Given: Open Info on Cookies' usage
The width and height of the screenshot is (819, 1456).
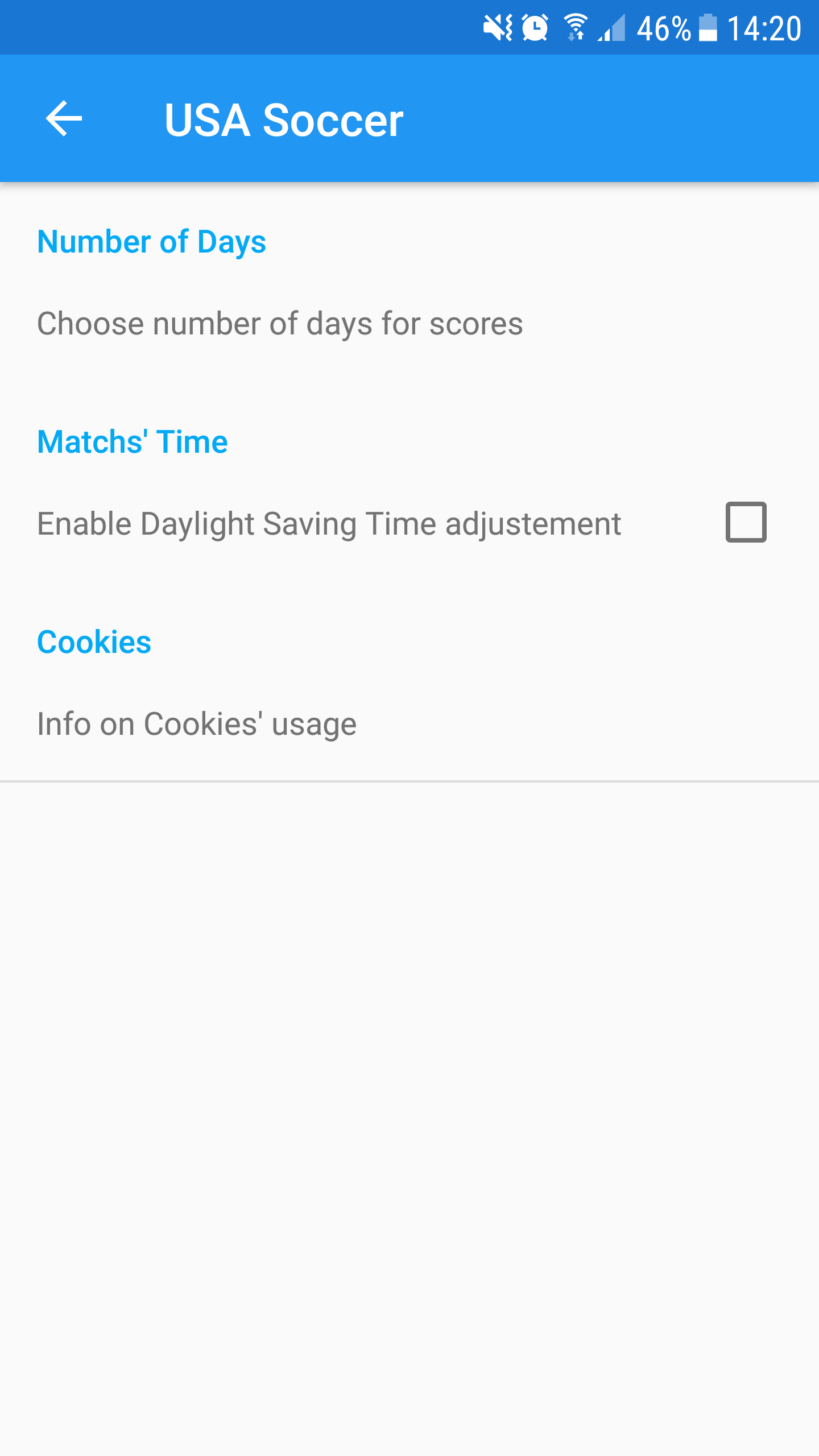Looking at the screenshot, I should coord(197,724).
